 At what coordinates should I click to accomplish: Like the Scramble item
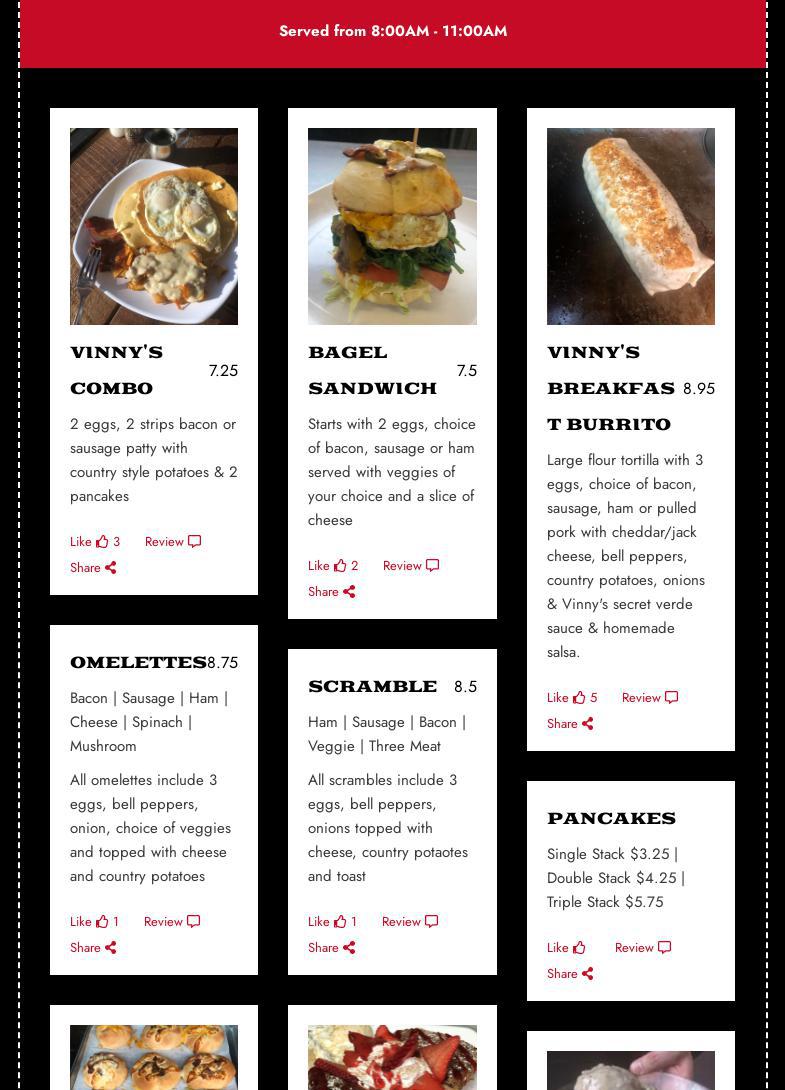(x=332, y=922)
